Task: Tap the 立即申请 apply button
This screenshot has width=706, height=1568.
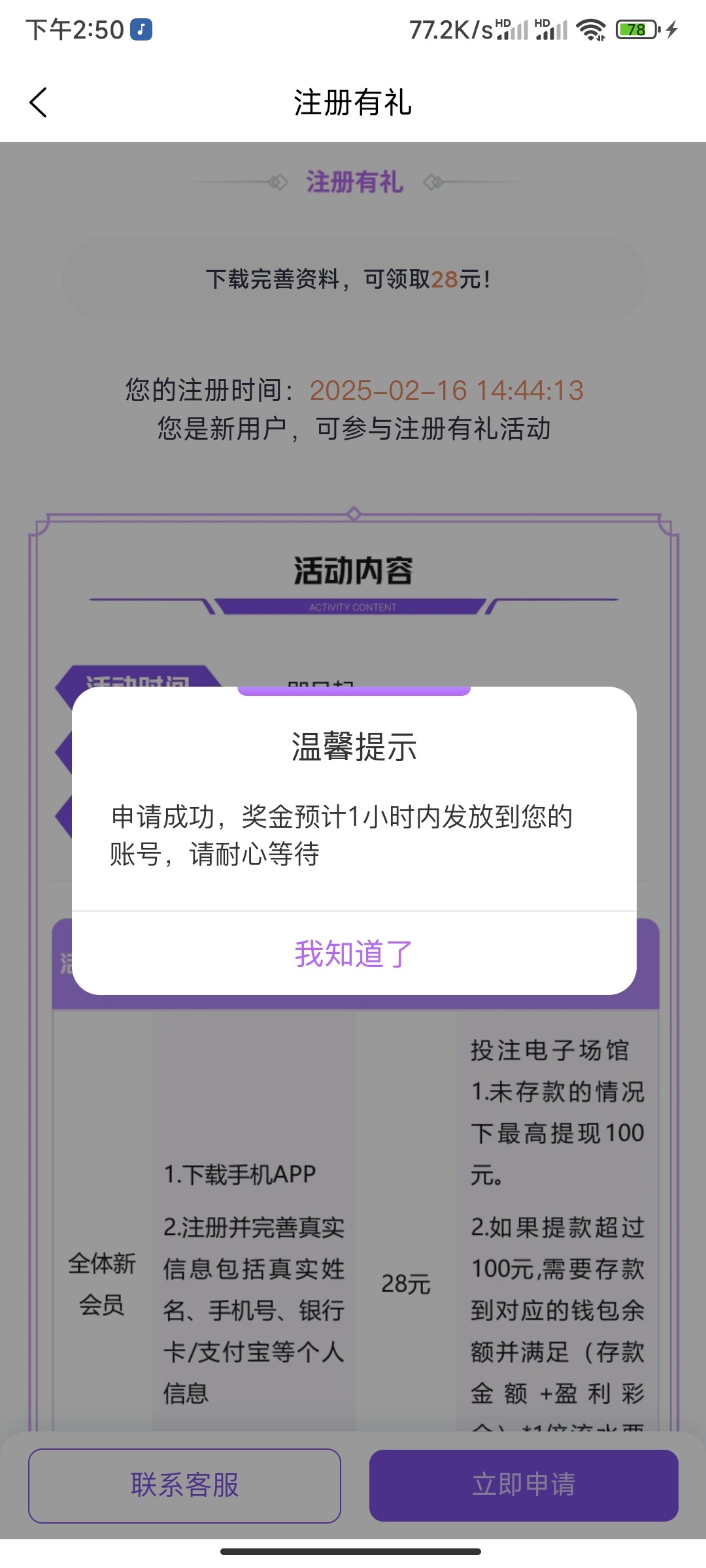Action: point(524,1485)
